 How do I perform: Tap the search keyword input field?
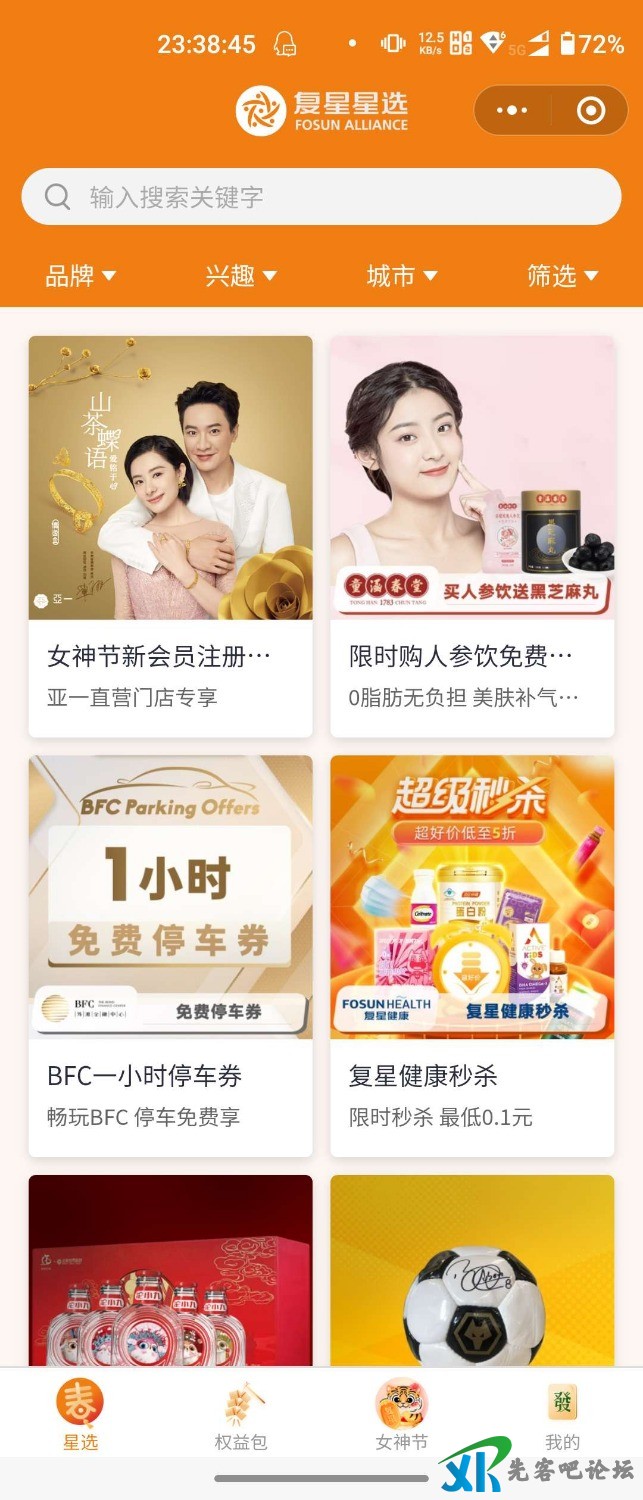[x=320, y=197]
